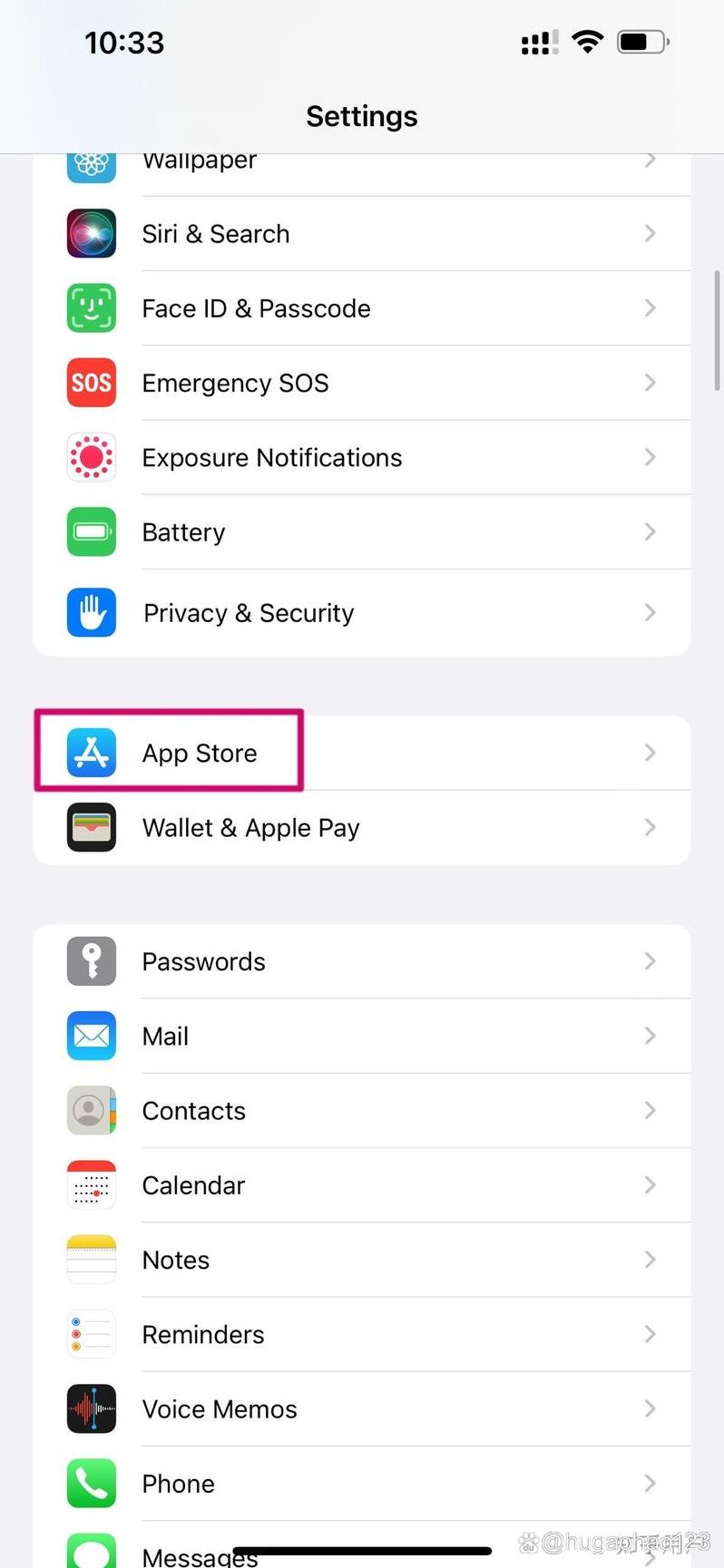The width and height of the screenshot is (724, 1568).
Task: Open Wallet & Apple Pay
Action: click(361, 827)
